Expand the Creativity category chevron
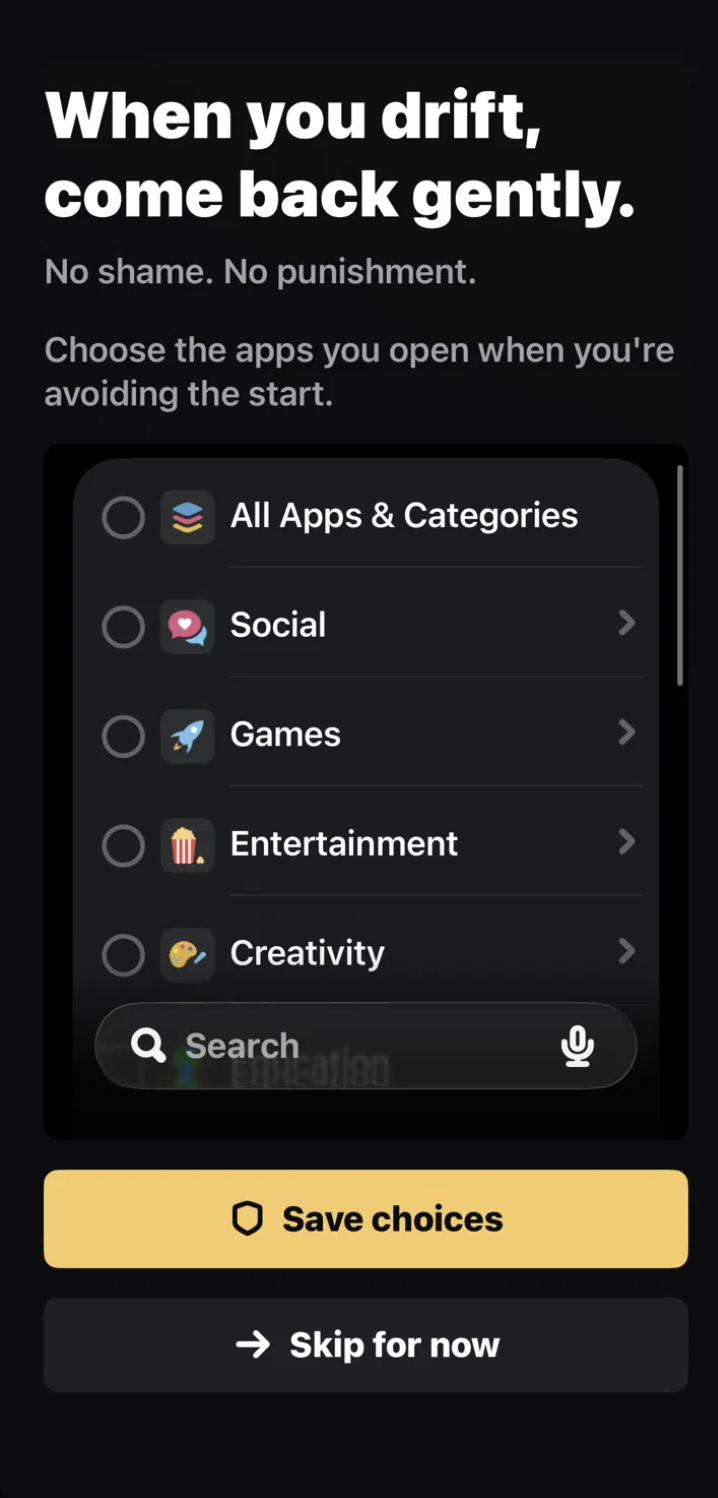Screen dimensions: 718x1498 click(x=627, y=951)
